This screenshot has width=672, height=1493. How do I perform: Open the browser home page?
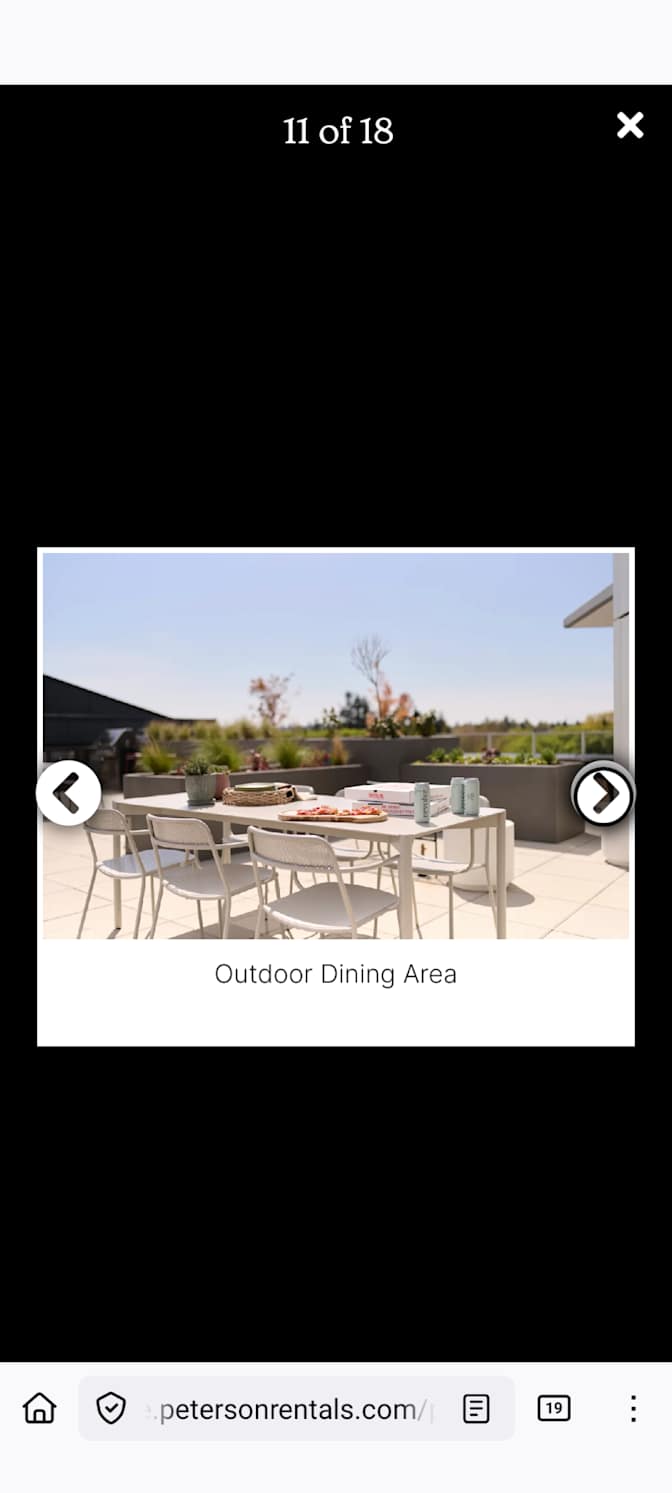(x=39, y=1408)
